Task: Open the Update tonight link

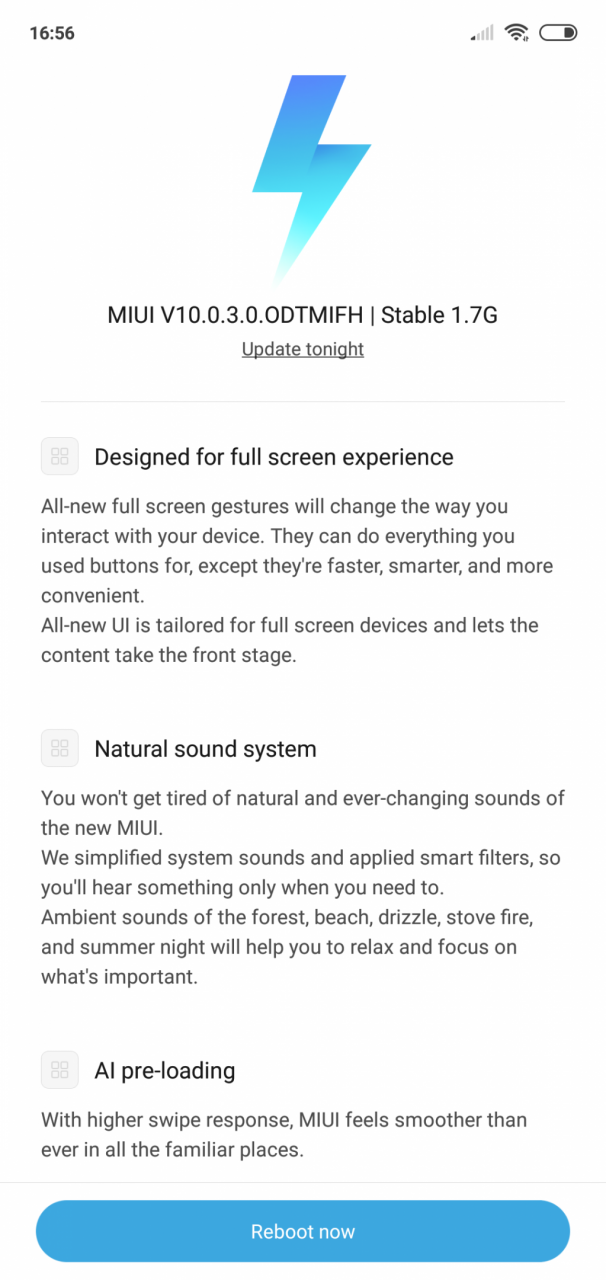Action: tap(303, 349)
